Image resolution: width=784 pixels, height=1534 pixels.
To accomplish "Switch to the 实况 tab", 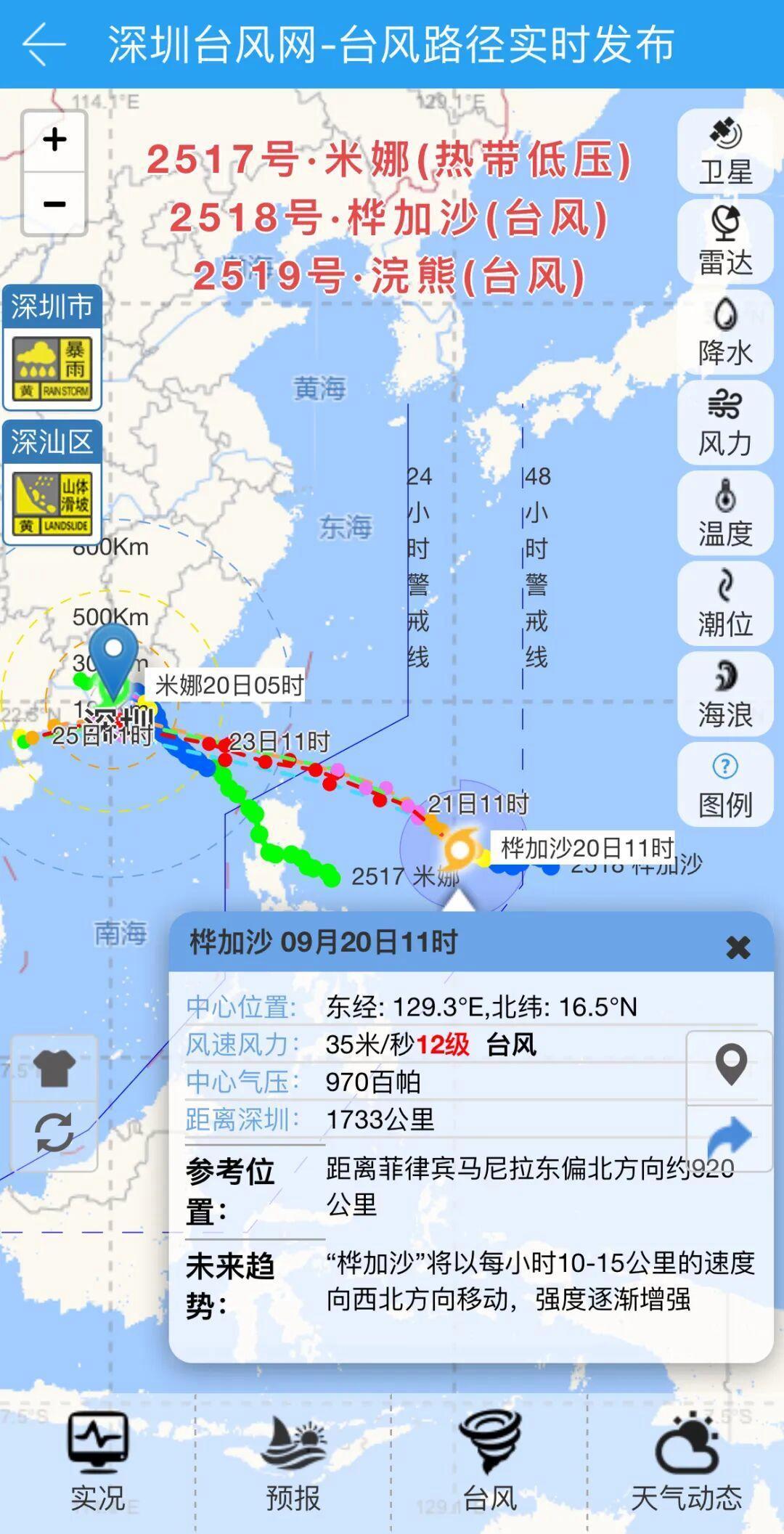I will [97, 1463].
